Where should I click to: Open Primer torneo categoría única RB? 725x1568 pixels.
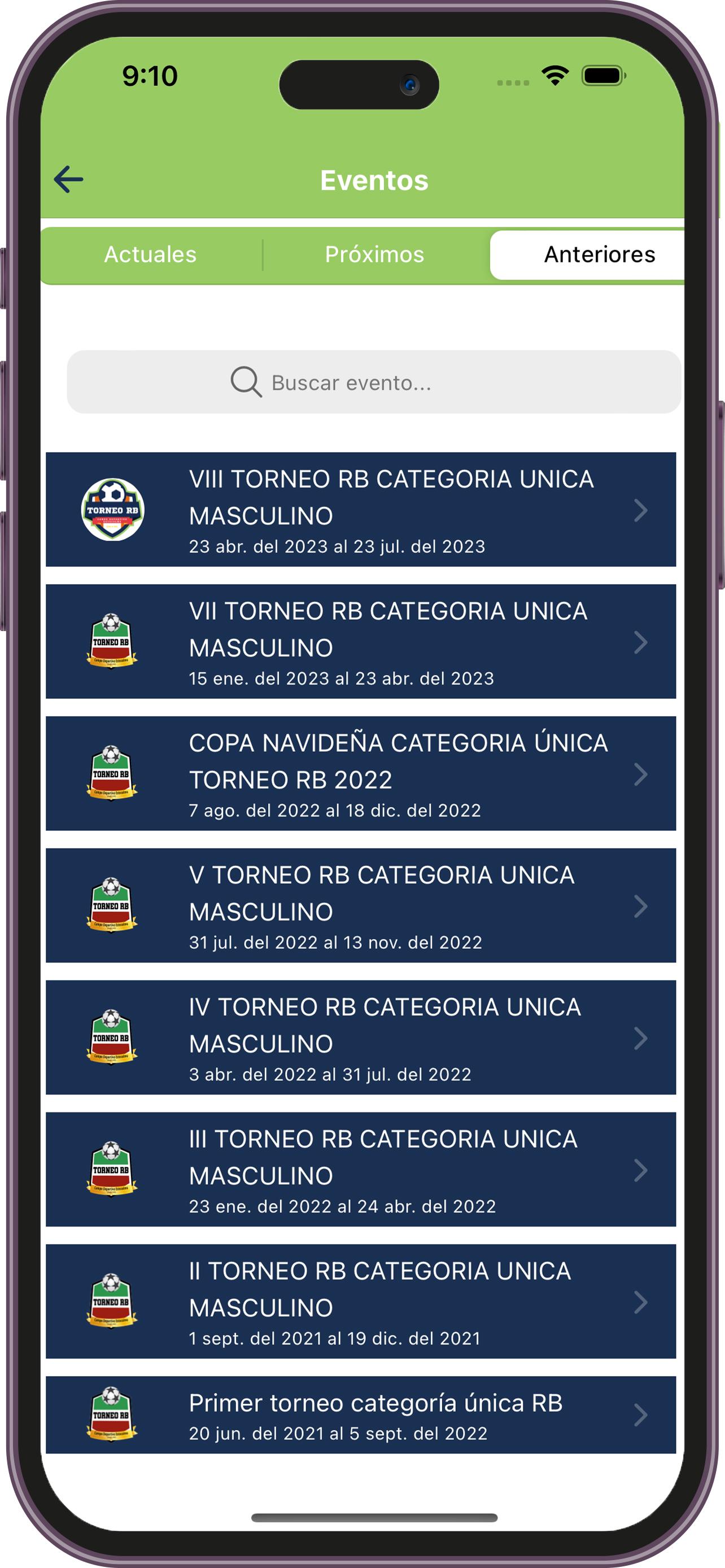pos(361,1416)
